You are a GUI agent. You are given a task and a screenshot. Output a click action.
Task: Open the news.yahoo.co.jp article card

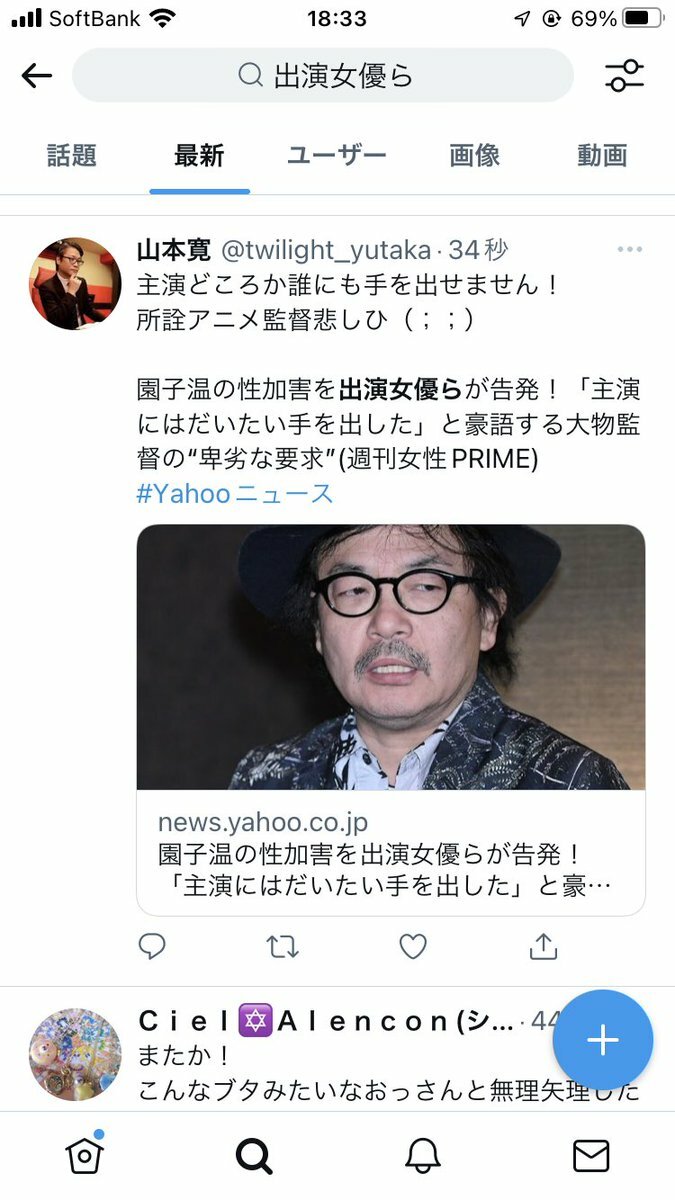pos(391,720)
